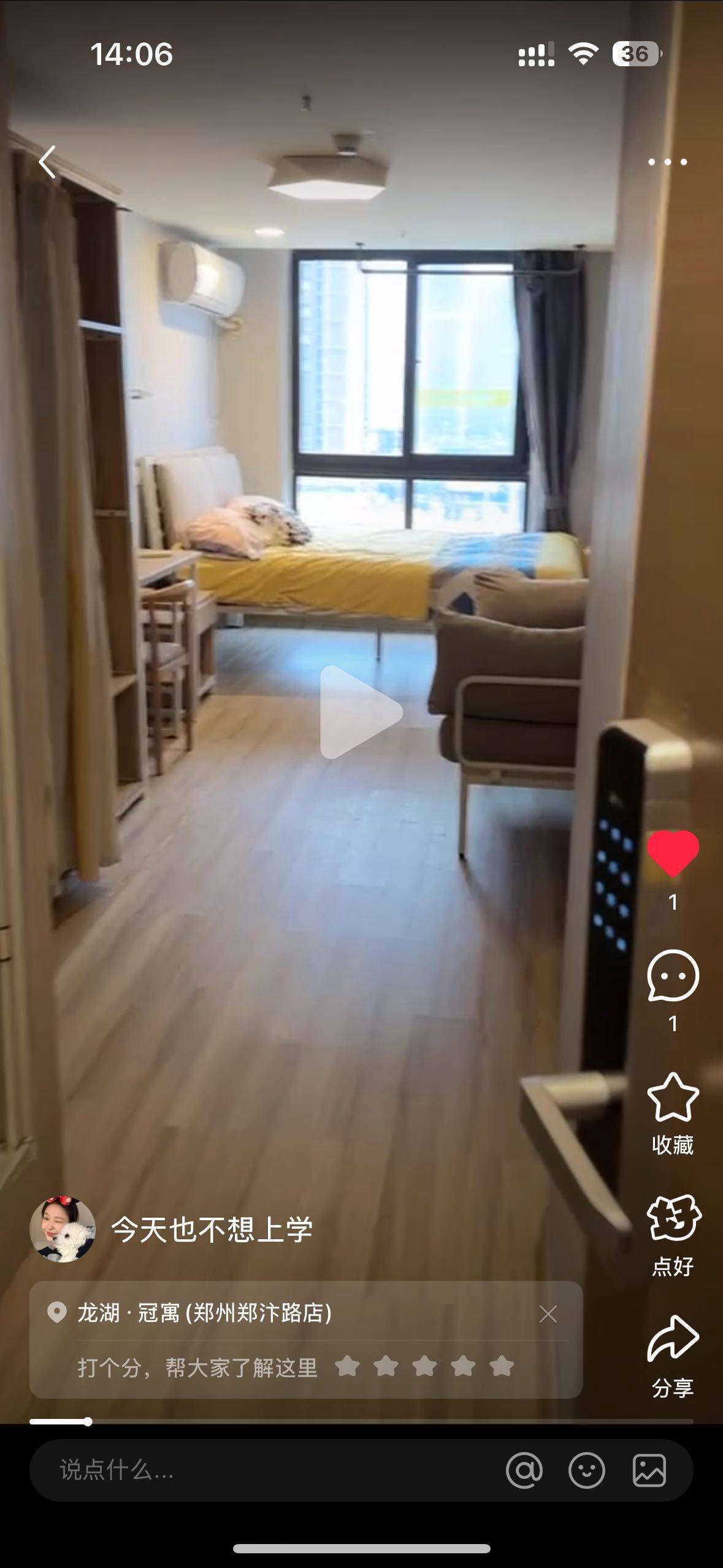The width and height of the screenshot is (723, 1568).
Task: Rate this place five stars
Action: pos(502,1367)
